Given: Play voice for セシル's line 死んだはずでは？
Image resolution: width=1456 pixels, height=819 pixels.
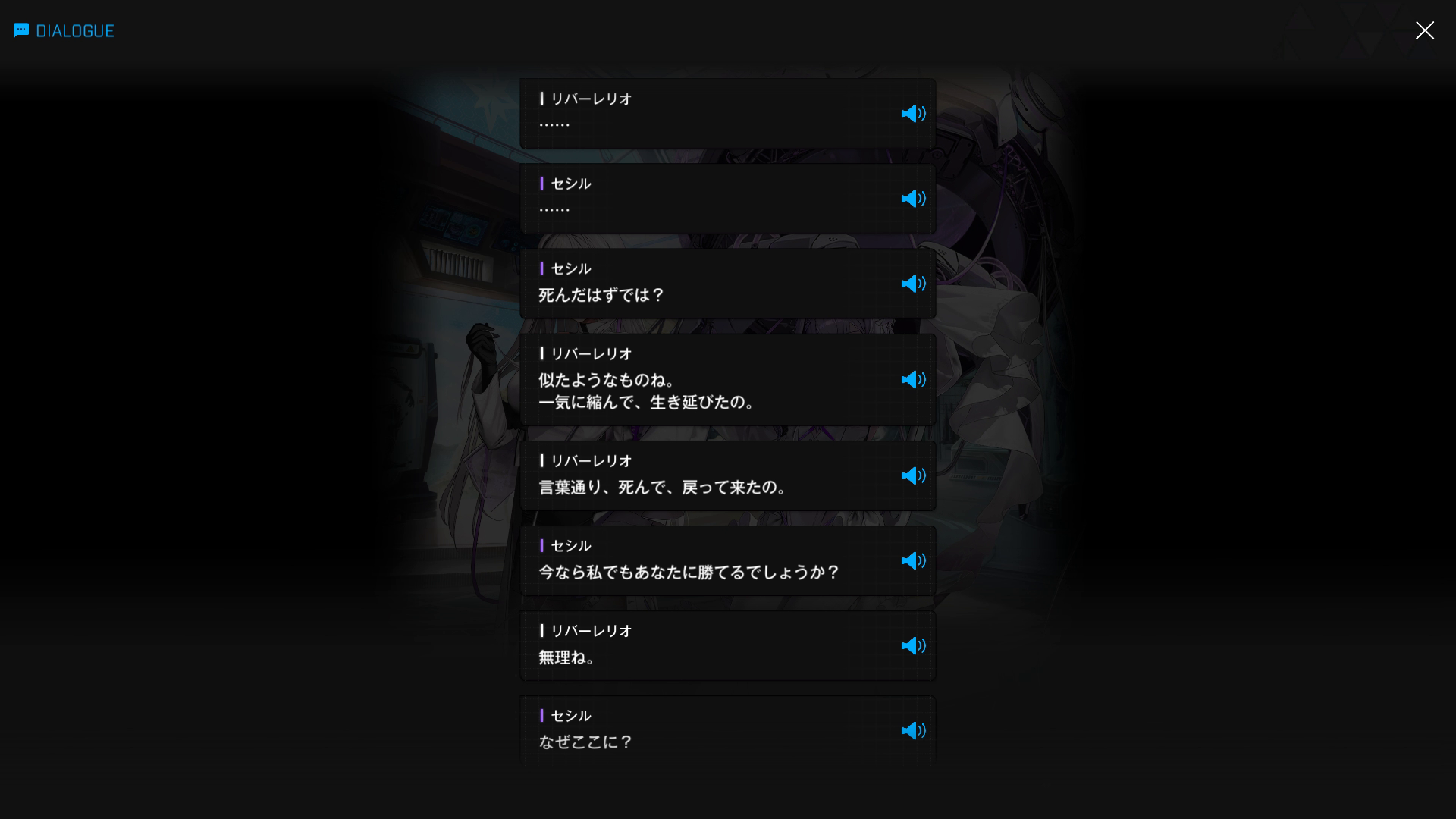Looking at the screenshot, I should pyautogui.click(x=913, y=284).
